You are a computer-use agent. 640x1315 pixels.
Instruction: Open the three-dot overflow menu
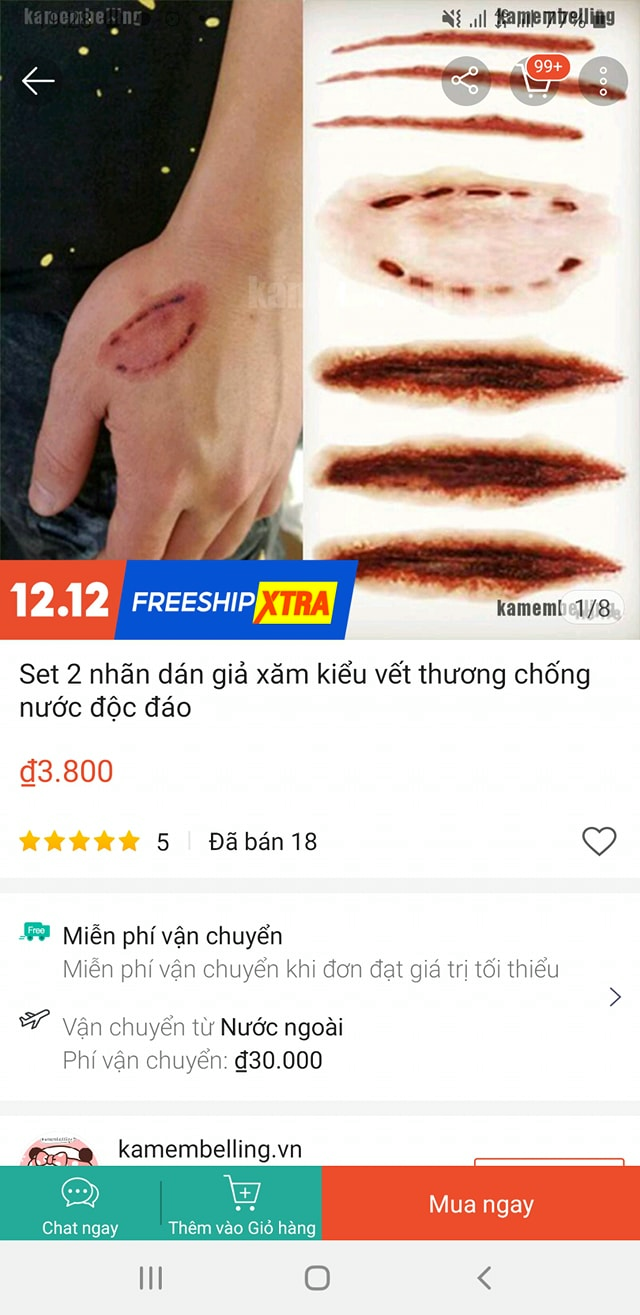point(603,81)
